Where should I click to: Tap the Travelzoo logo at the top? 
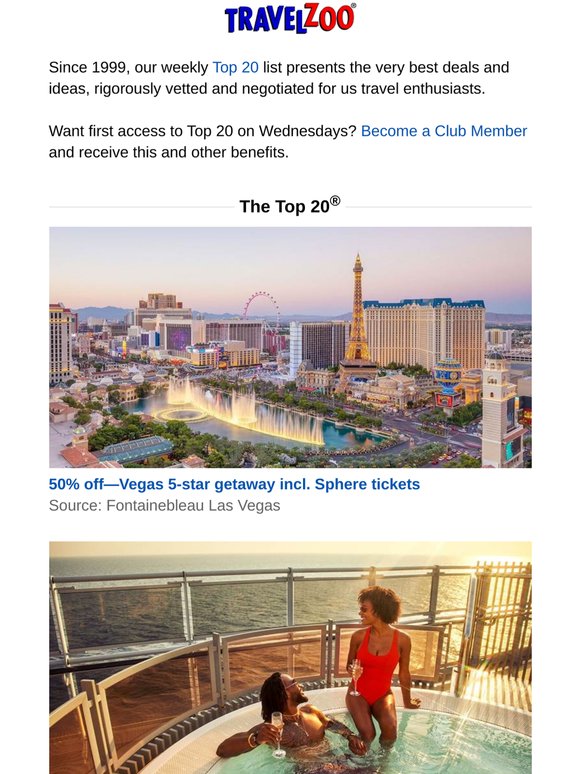290,19
